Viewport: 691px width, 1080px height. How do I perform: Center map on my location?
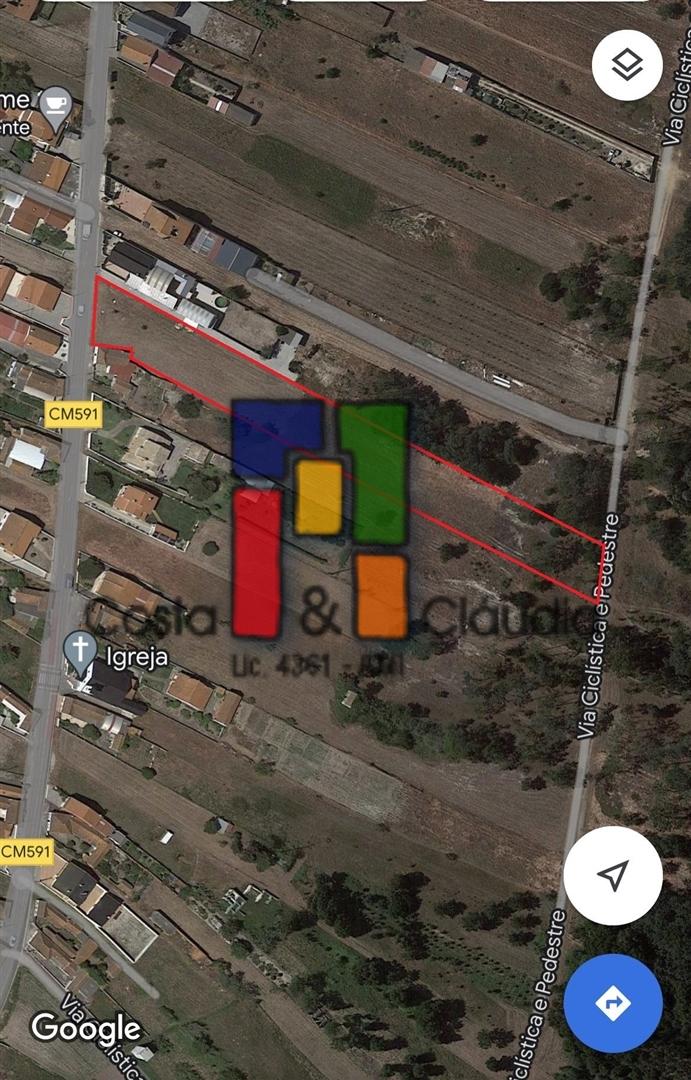tap(612, 876)
